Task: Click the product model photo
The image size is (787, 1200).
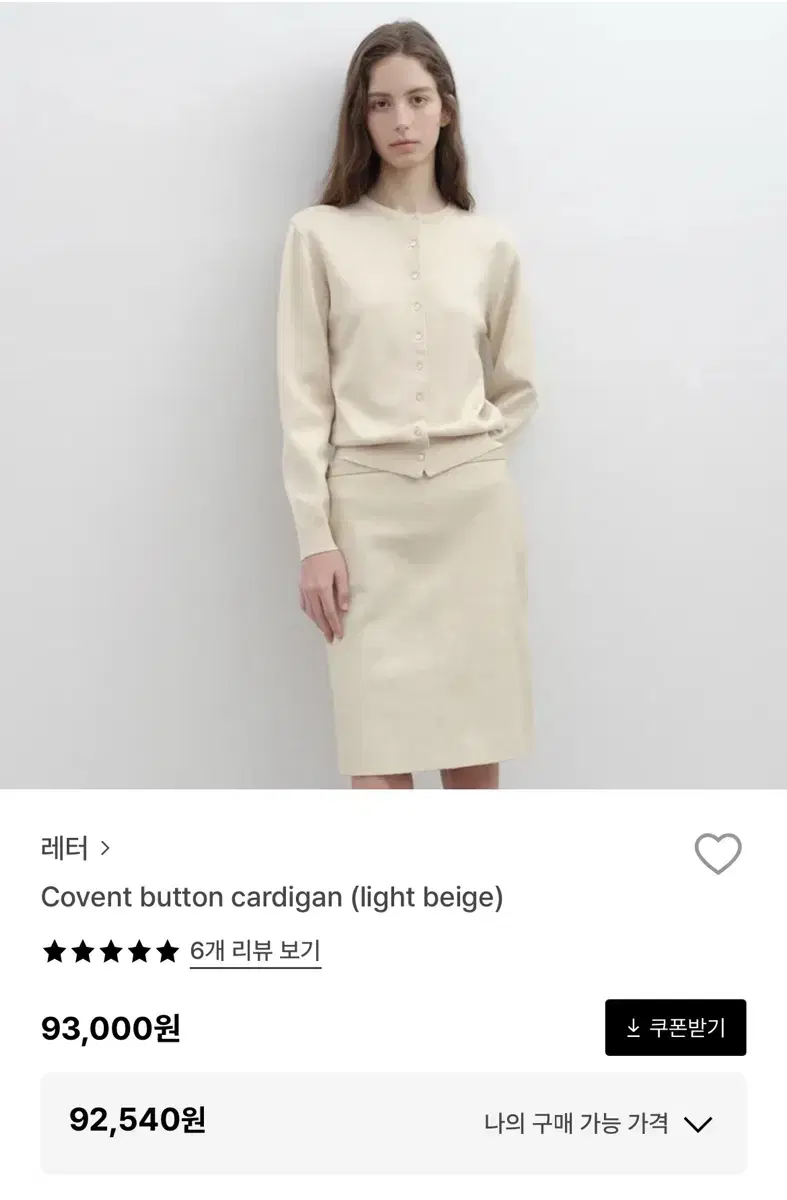Action: point(395,400)
